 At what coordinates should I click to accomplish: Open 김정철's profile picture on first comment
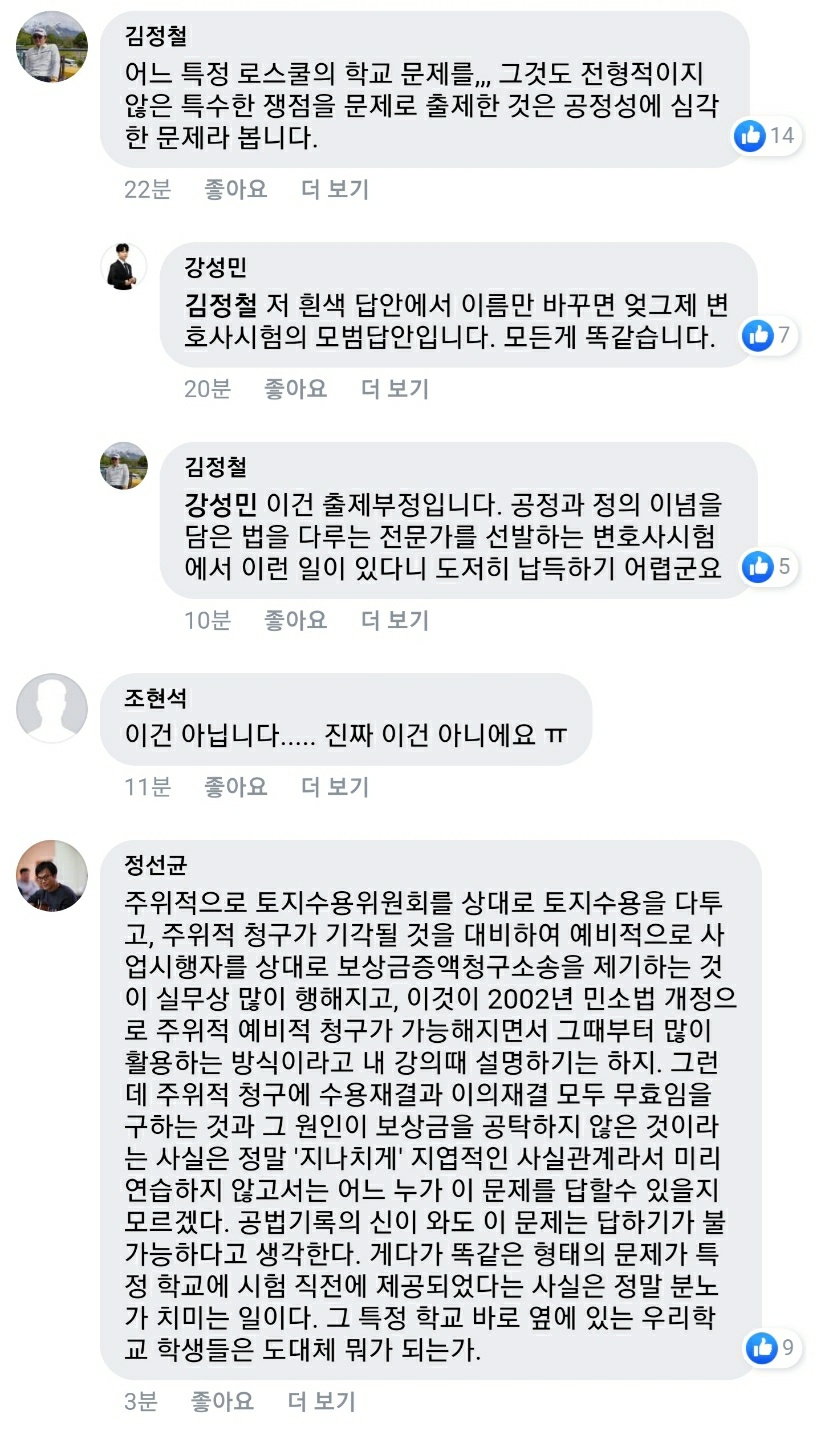click(52, 46)
